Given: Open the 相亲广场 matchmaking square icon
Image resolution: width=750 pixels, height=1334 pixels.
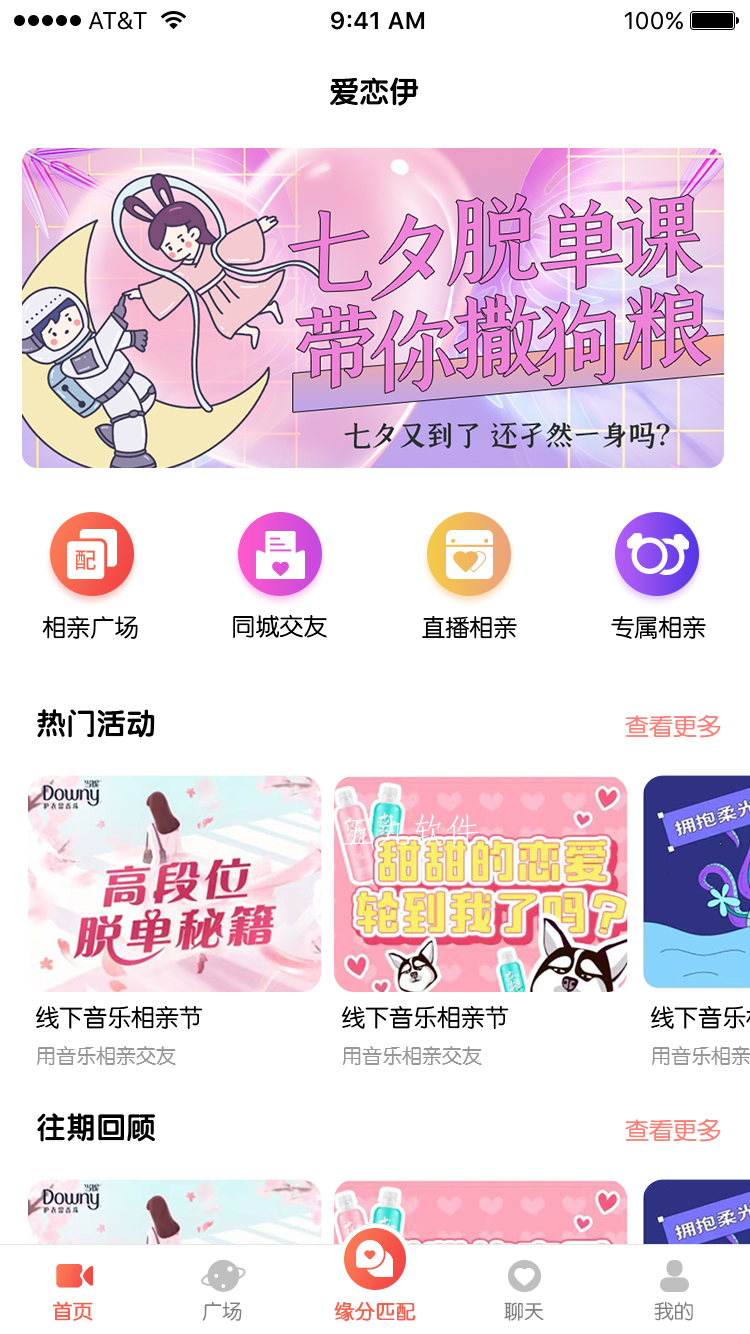Looking at the screenshot, I should [92, 554].
